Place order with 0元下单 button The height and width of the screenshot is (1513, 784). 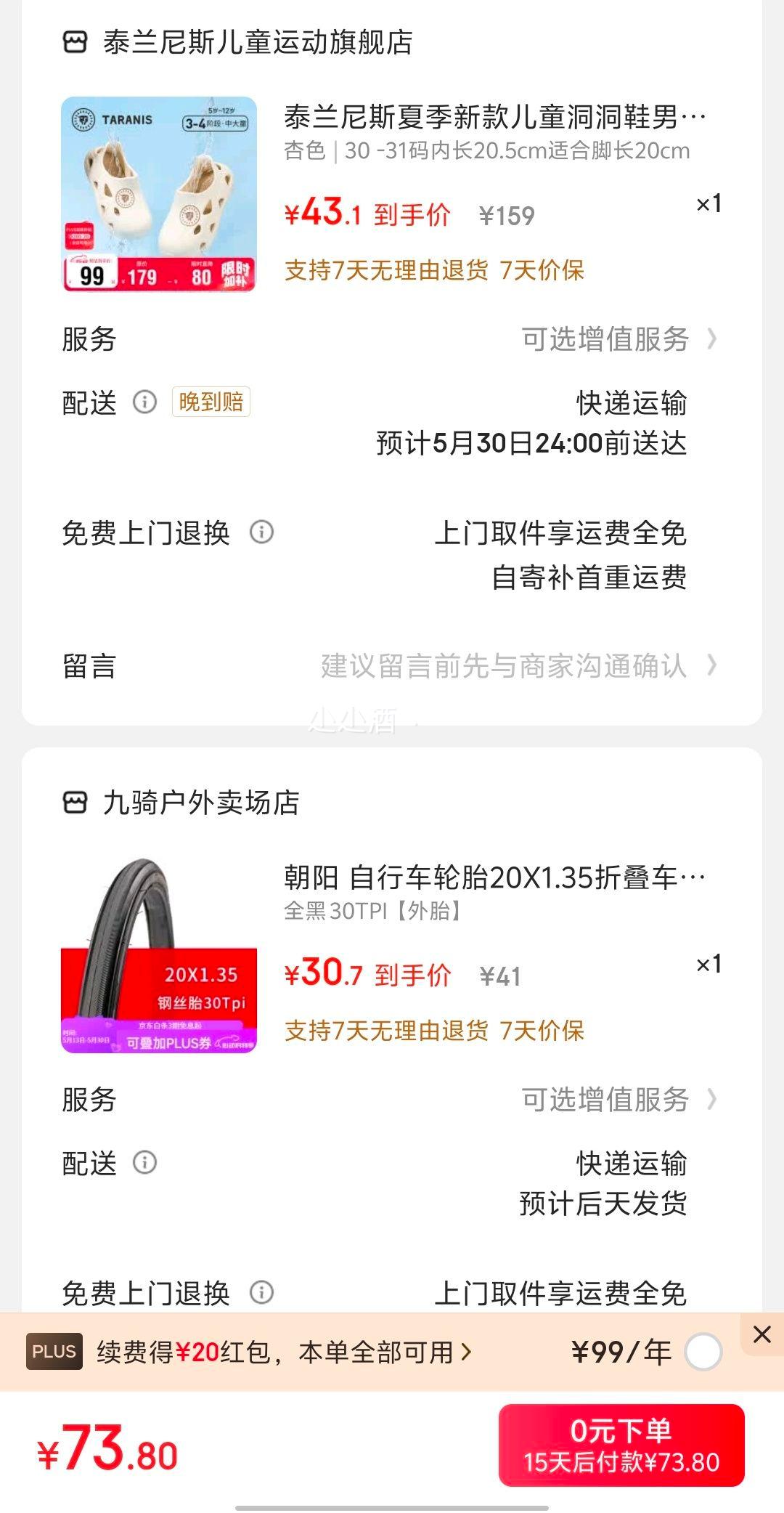click(621, 1445)
